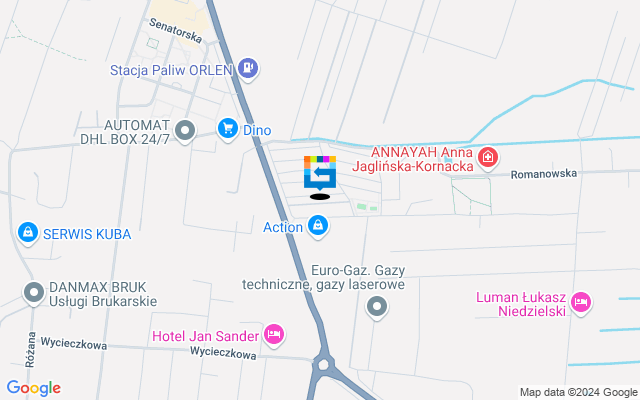Select the Action shop marker
The height and width of the screenshot is (400, 640).
click(x=318, y=227)
